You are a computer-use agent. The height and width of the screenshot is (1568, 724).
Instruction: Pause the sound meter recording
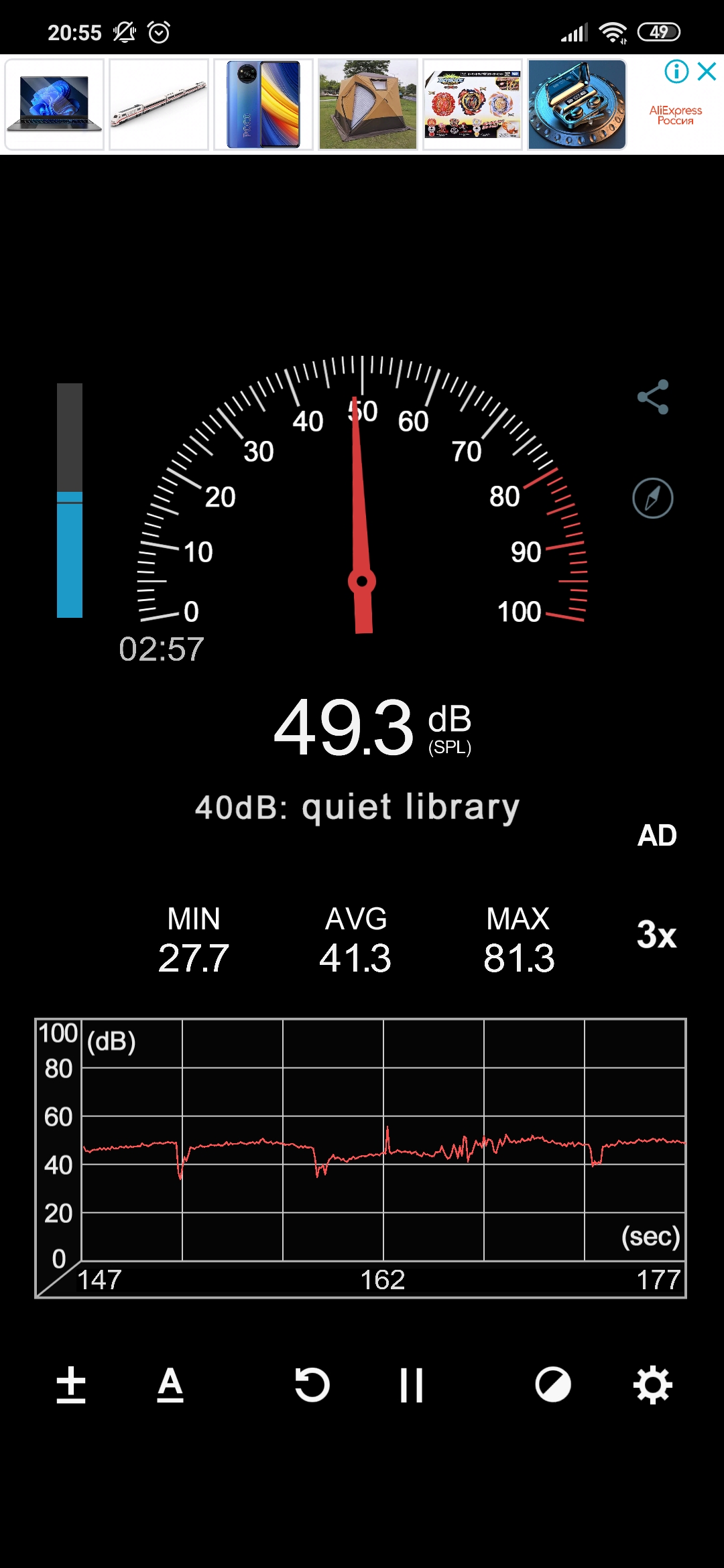[x=411, y=1384]
